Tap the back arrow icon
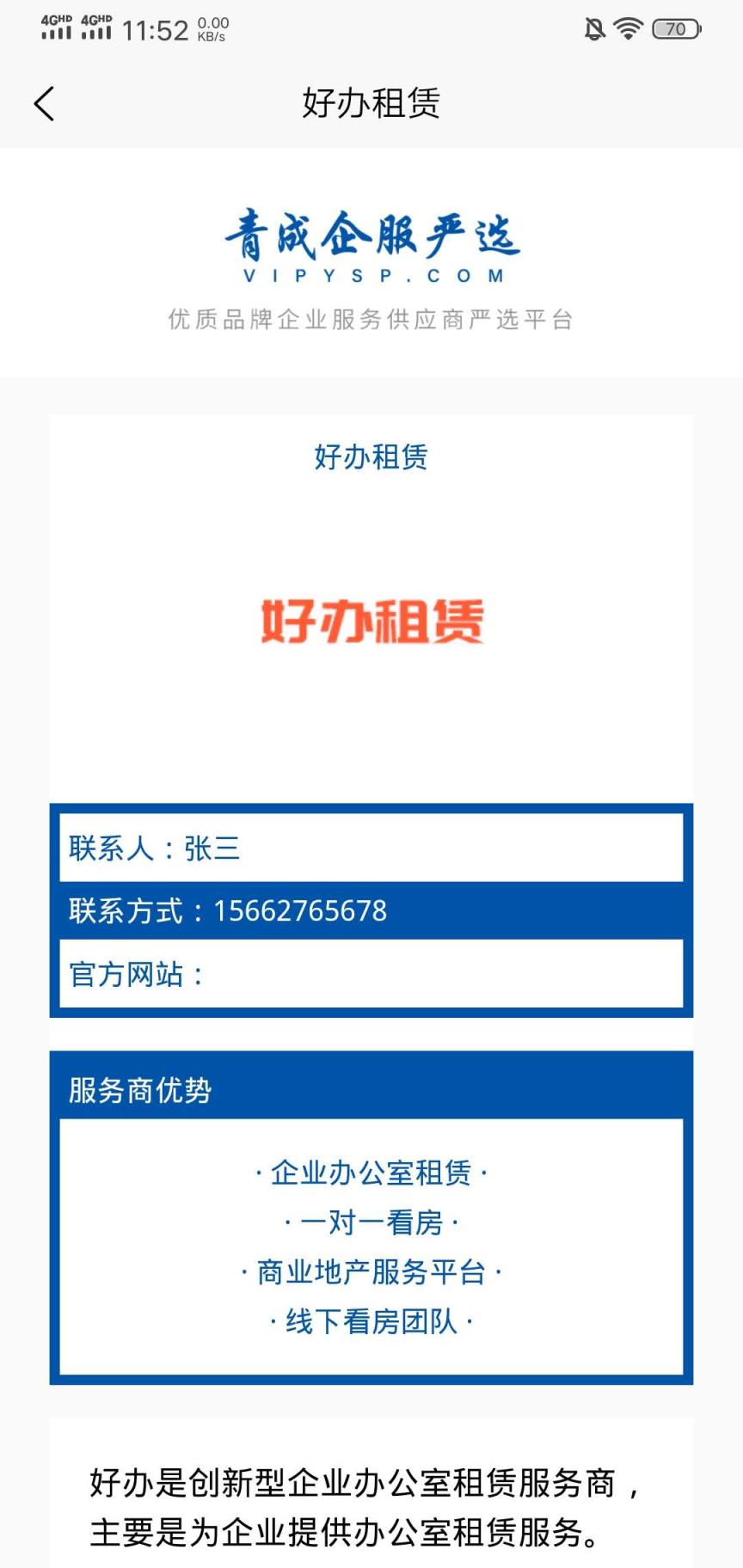Screen dimensions: 743x1568 click(x=43, y=103)
